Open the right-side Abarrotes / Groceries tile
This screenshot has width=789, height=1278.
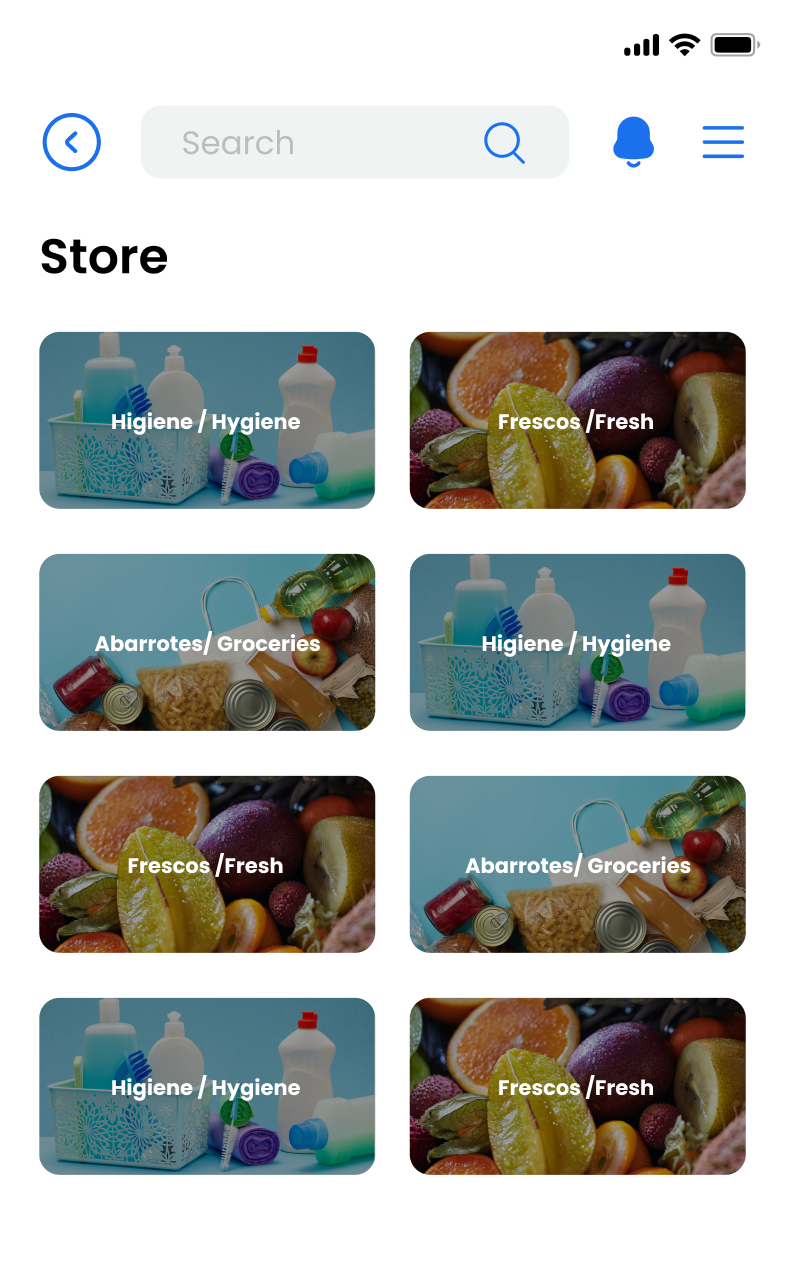577,864
